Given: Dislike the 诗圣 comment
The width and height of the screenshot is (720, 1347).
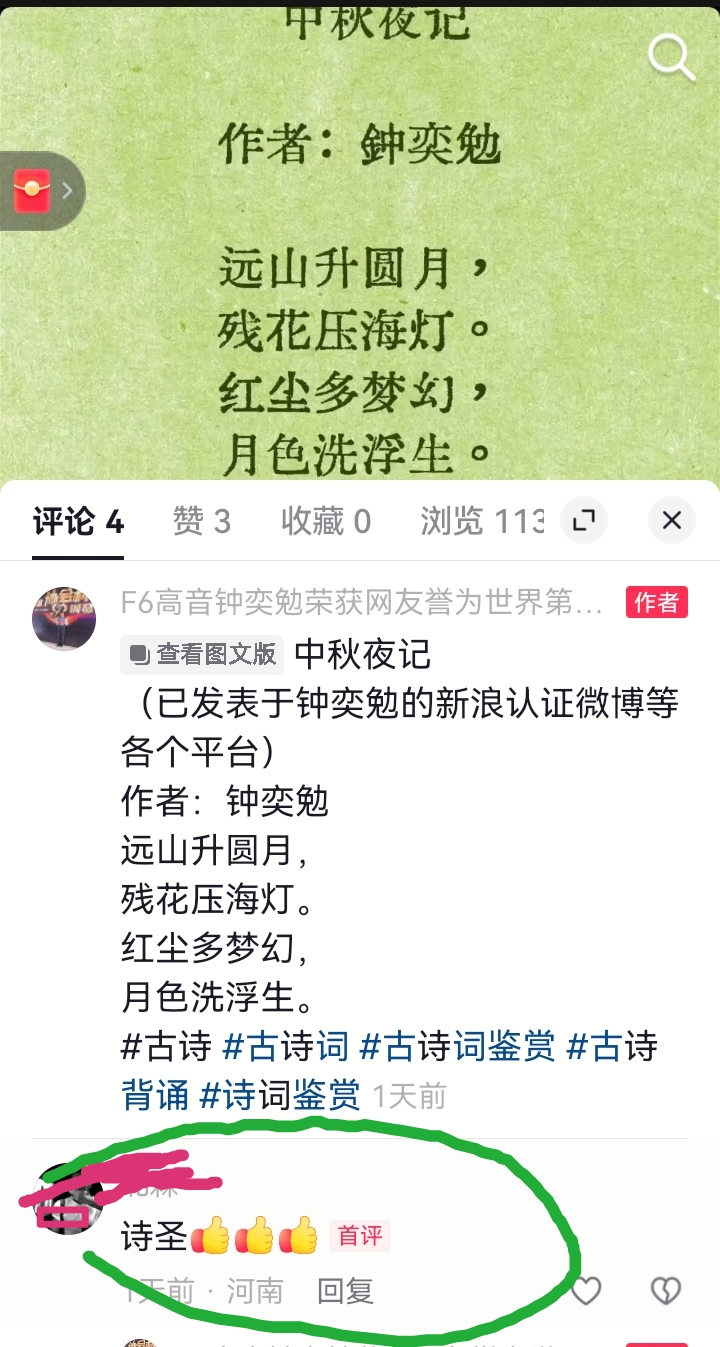Looking at the screenshot, I should (x=666, y=1291).
